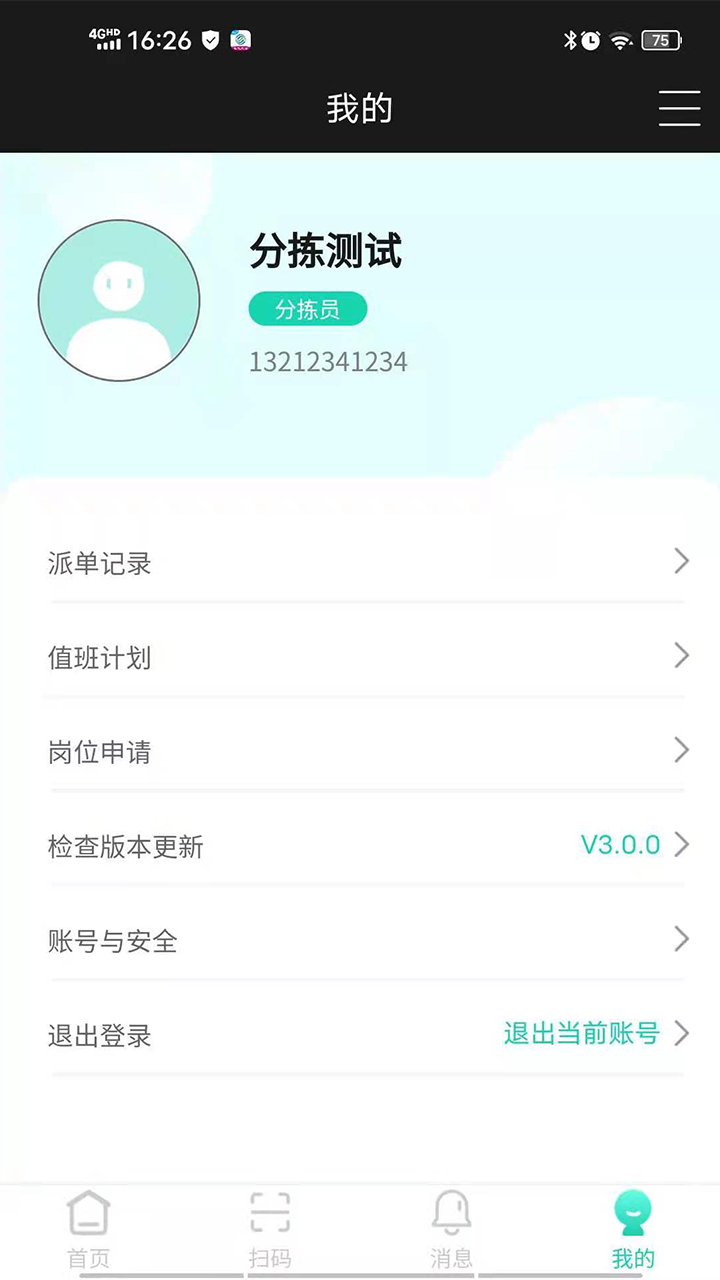This screenshot has height=1280, width=720.
Task: Open the hamburger menu in the top bar
Action: pyautogui.click(x=679, y=108)
